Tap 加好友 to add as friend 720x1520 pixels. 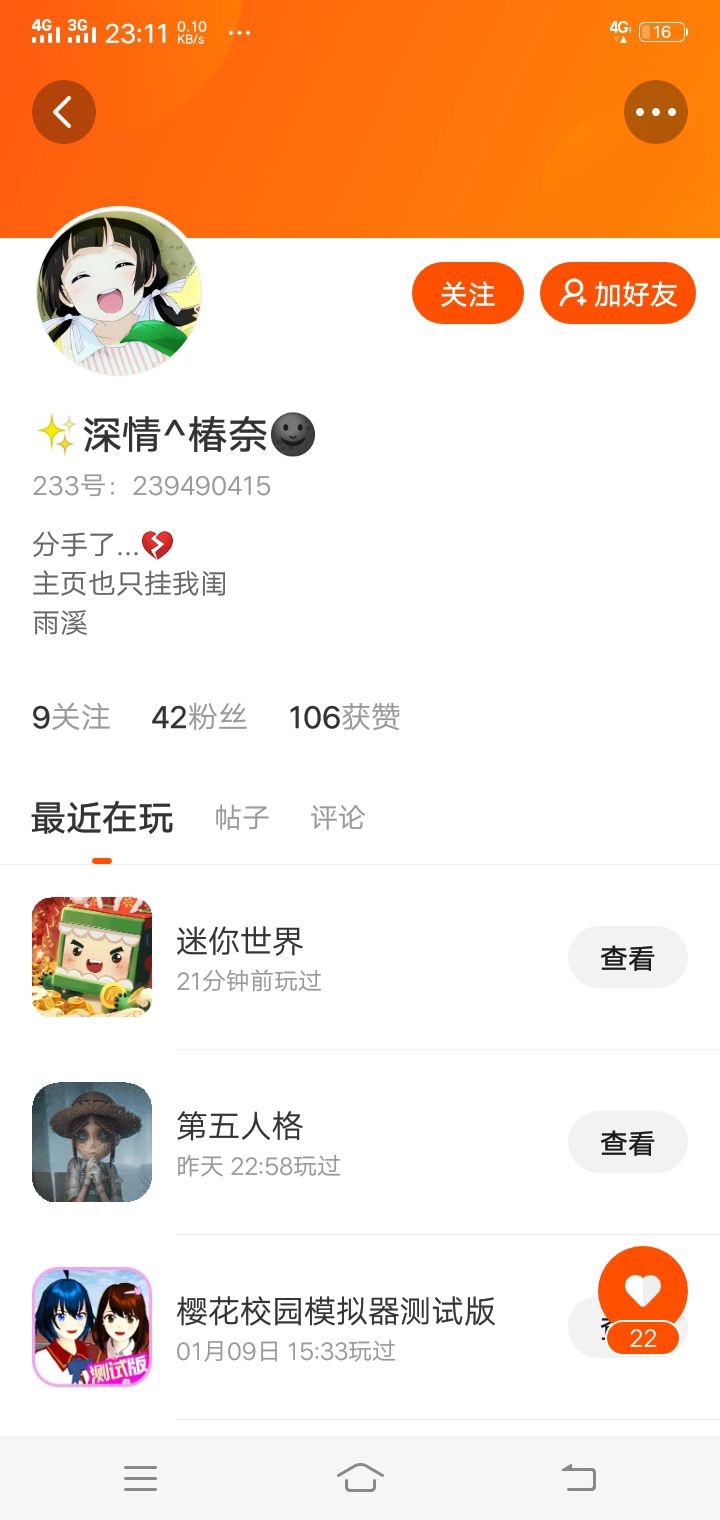(617, 294)
